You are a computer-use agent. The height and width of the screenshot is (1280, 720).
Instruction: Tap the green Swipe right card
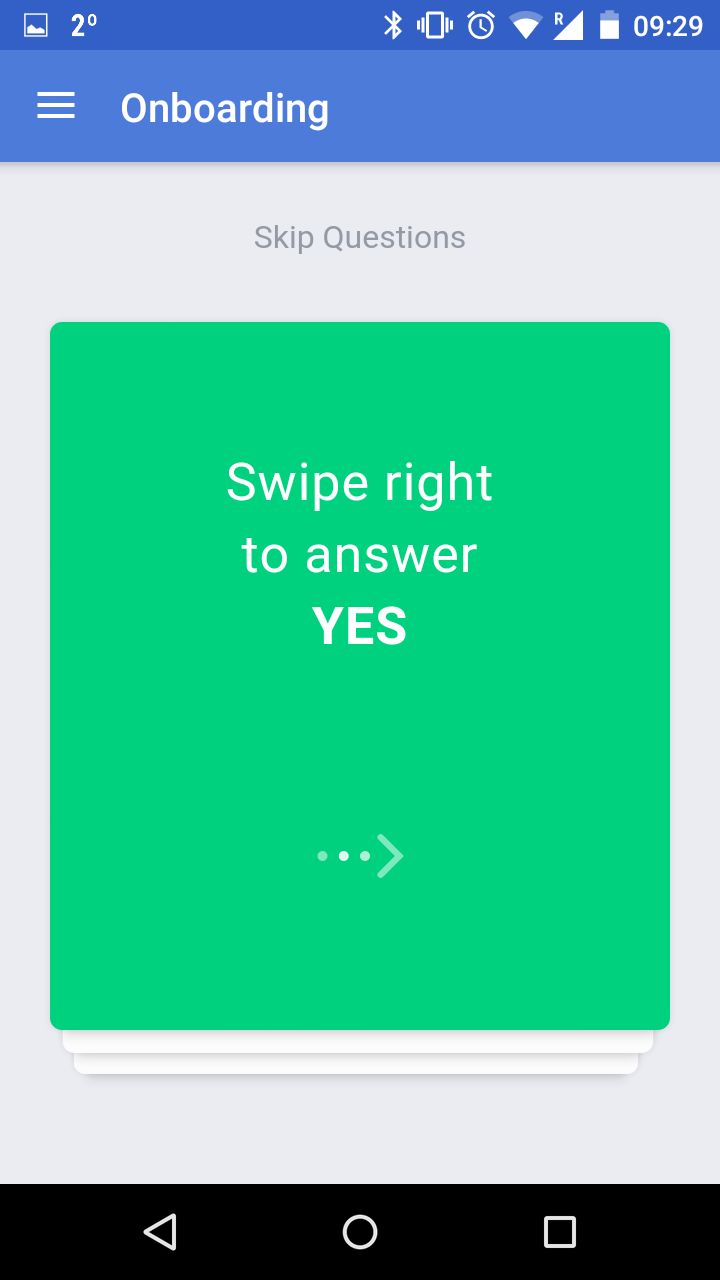point(360,676)
